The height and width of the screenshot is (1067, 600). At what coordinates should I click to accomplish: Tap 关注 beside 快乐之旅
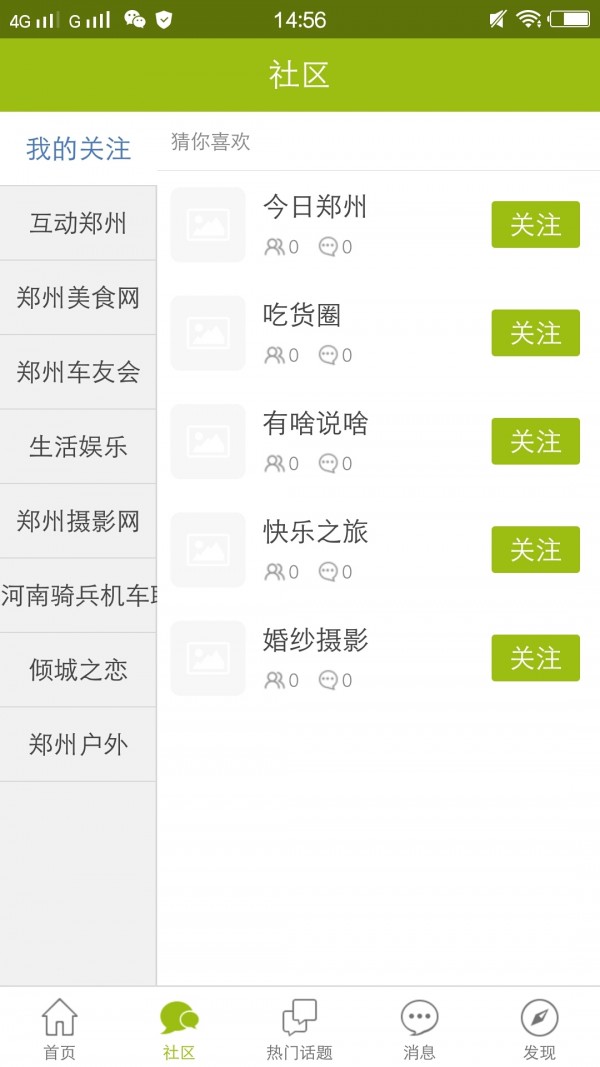(x=535, y=549)
